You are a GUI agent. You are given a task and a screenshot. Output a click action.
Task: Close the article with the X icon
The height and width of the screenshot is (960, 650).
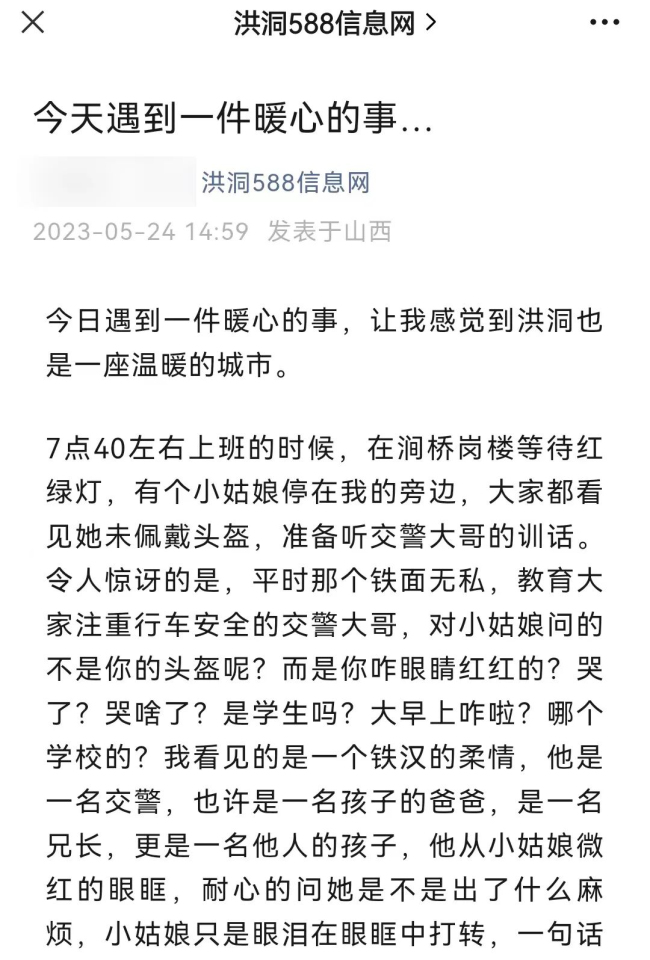pyautogui.click(x=32, y=22)
